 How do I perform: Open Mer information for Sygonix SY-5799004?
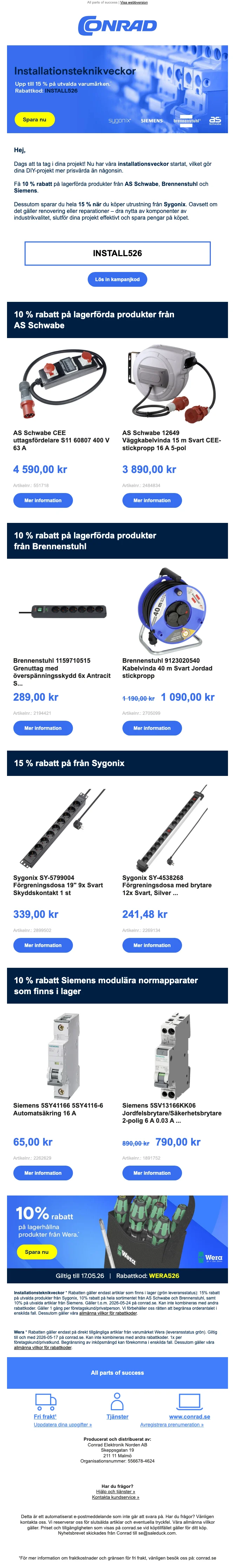tap(43, 945)
